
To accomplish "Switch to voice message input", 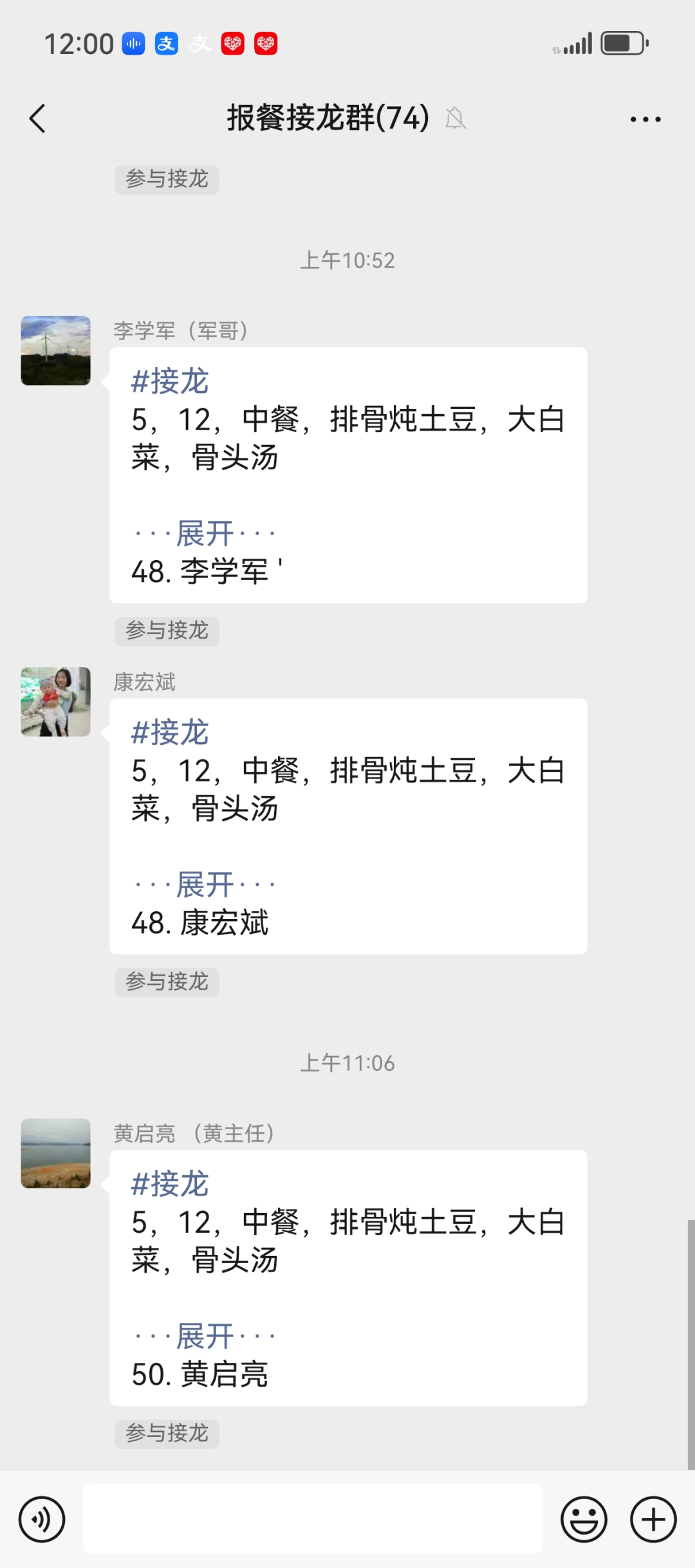I will coord(42,1519).
